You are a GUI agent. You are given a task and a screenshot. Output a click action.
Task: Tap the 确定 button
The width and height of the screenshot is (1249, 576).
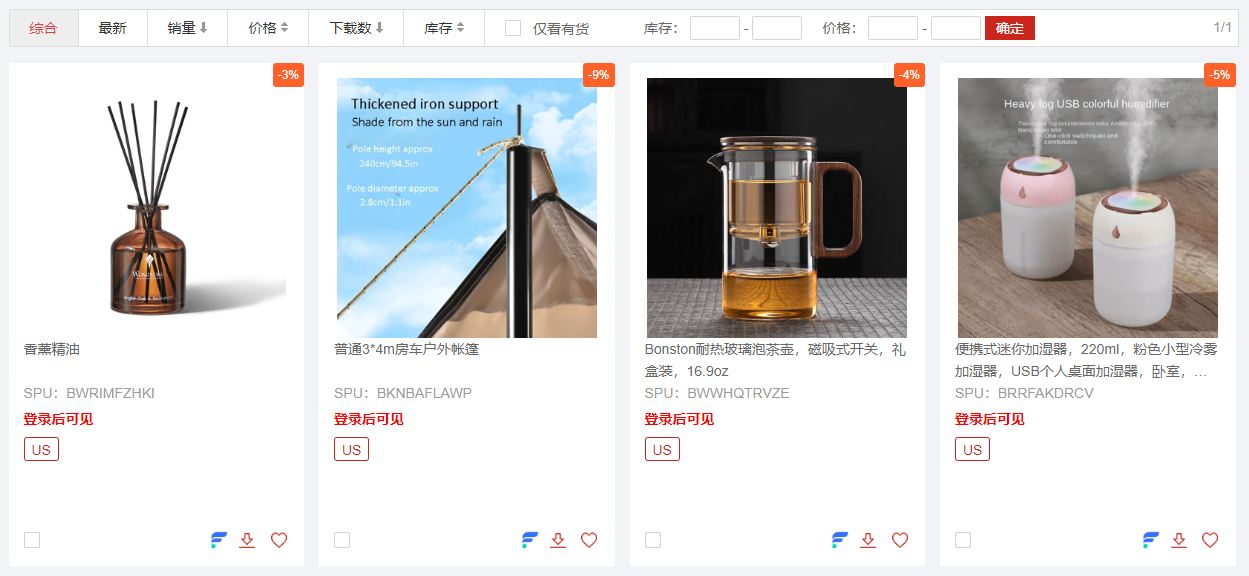click(x=1009, y=28)
